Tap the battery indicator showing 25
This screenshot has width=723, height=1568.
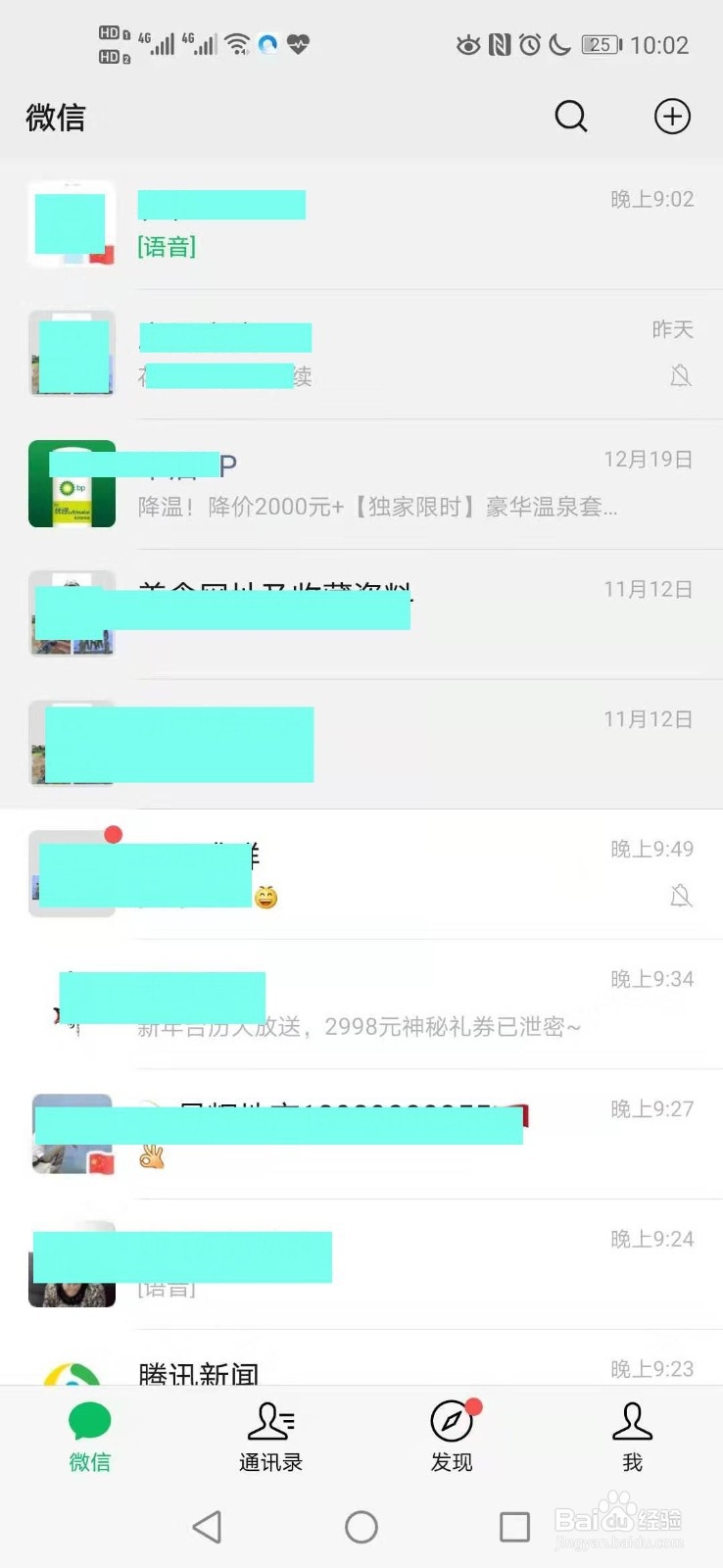[x=601, y=44]
